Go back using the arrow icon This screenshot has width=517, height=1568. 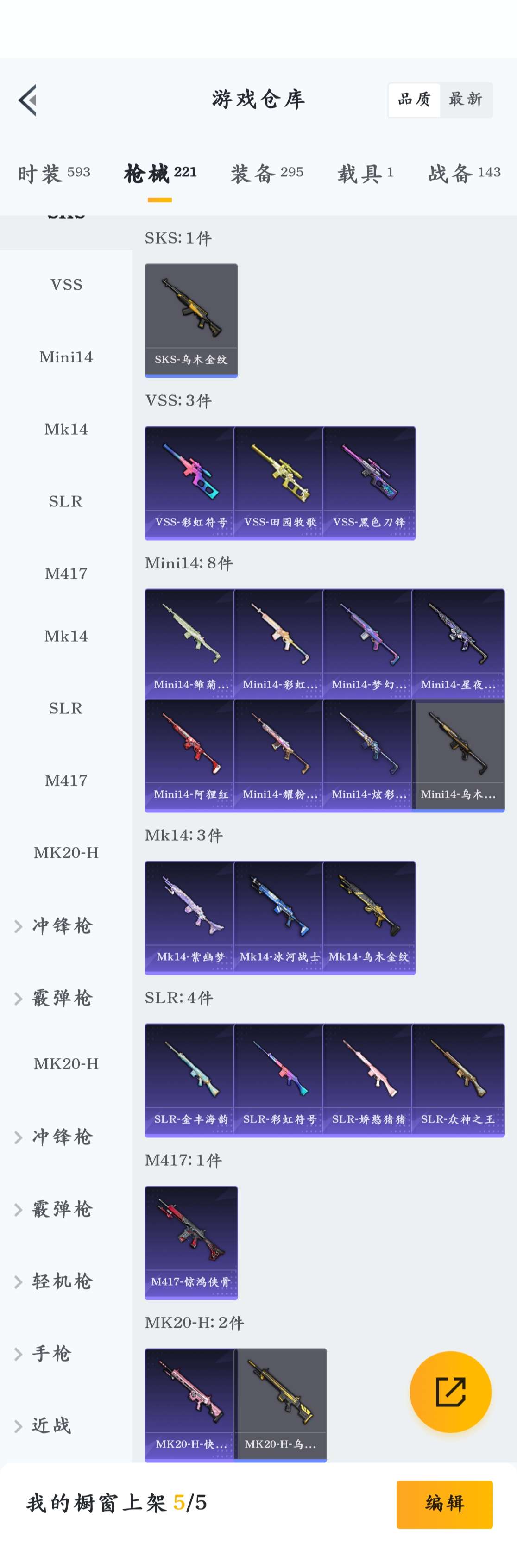pos(28,100)
